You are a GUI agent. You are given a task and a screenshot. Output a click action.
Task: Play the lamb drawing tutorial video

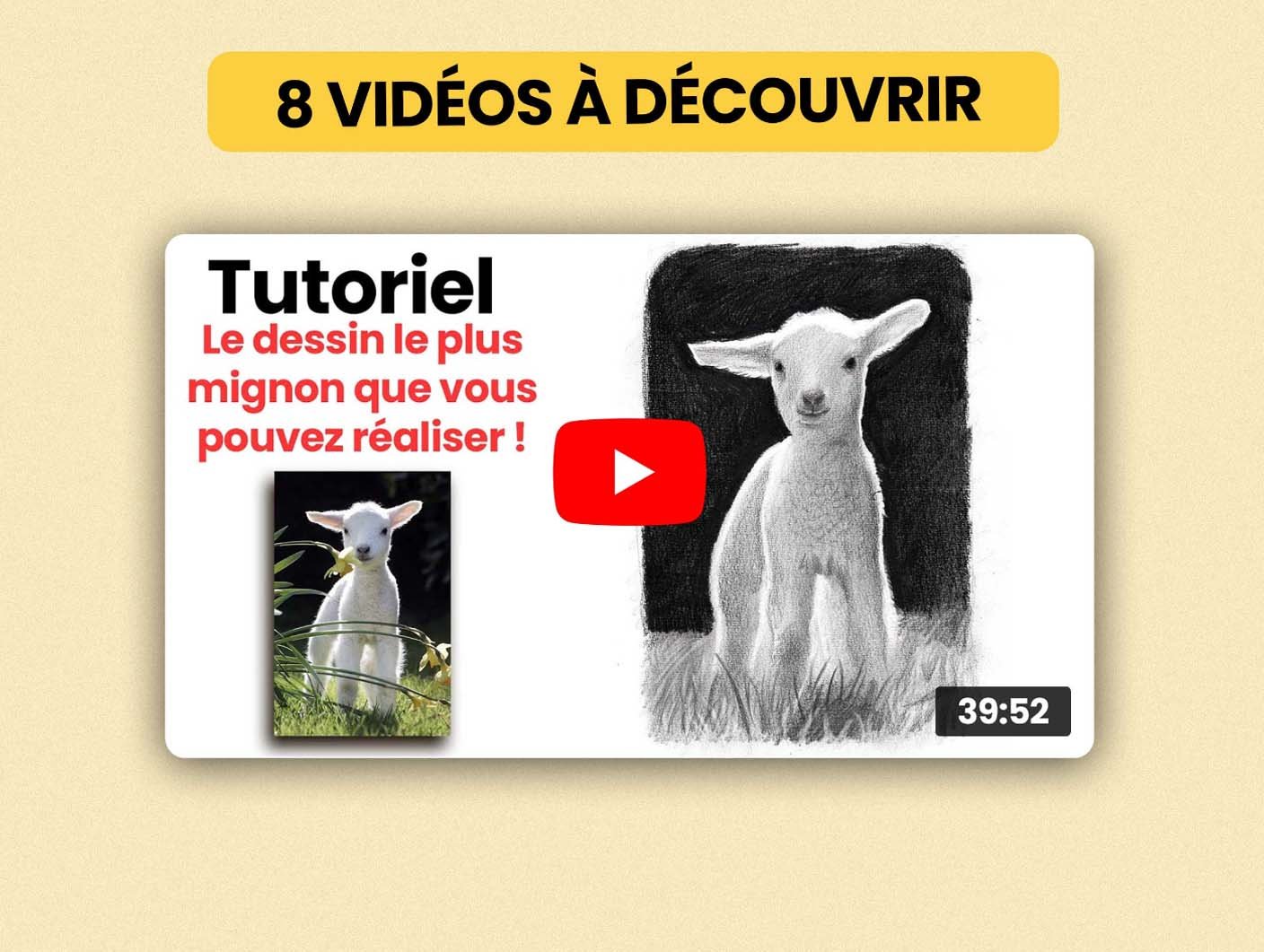[x=629, y=472]
